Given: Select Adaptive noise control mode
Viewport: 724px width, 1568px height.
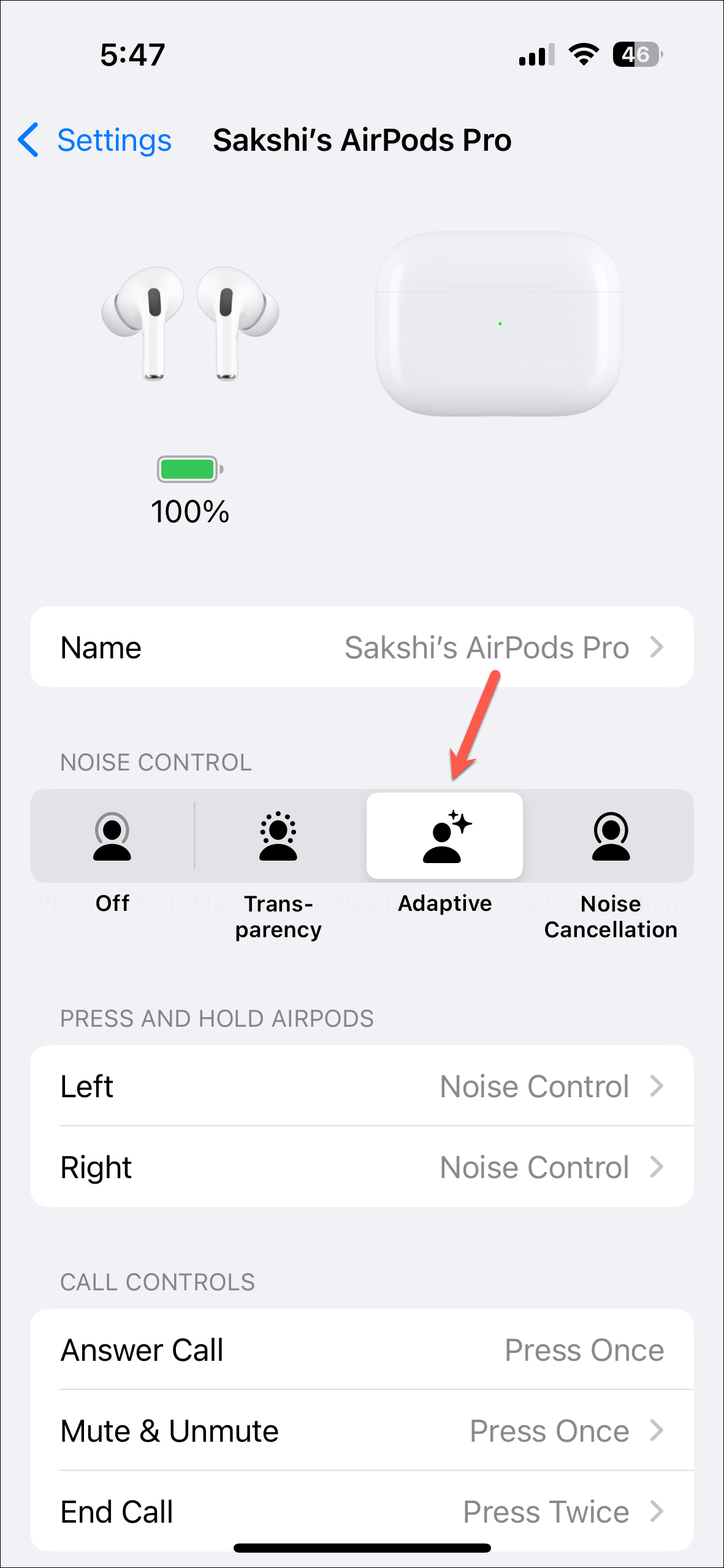Looking at the screenshot, I should [x=444, y=836].
